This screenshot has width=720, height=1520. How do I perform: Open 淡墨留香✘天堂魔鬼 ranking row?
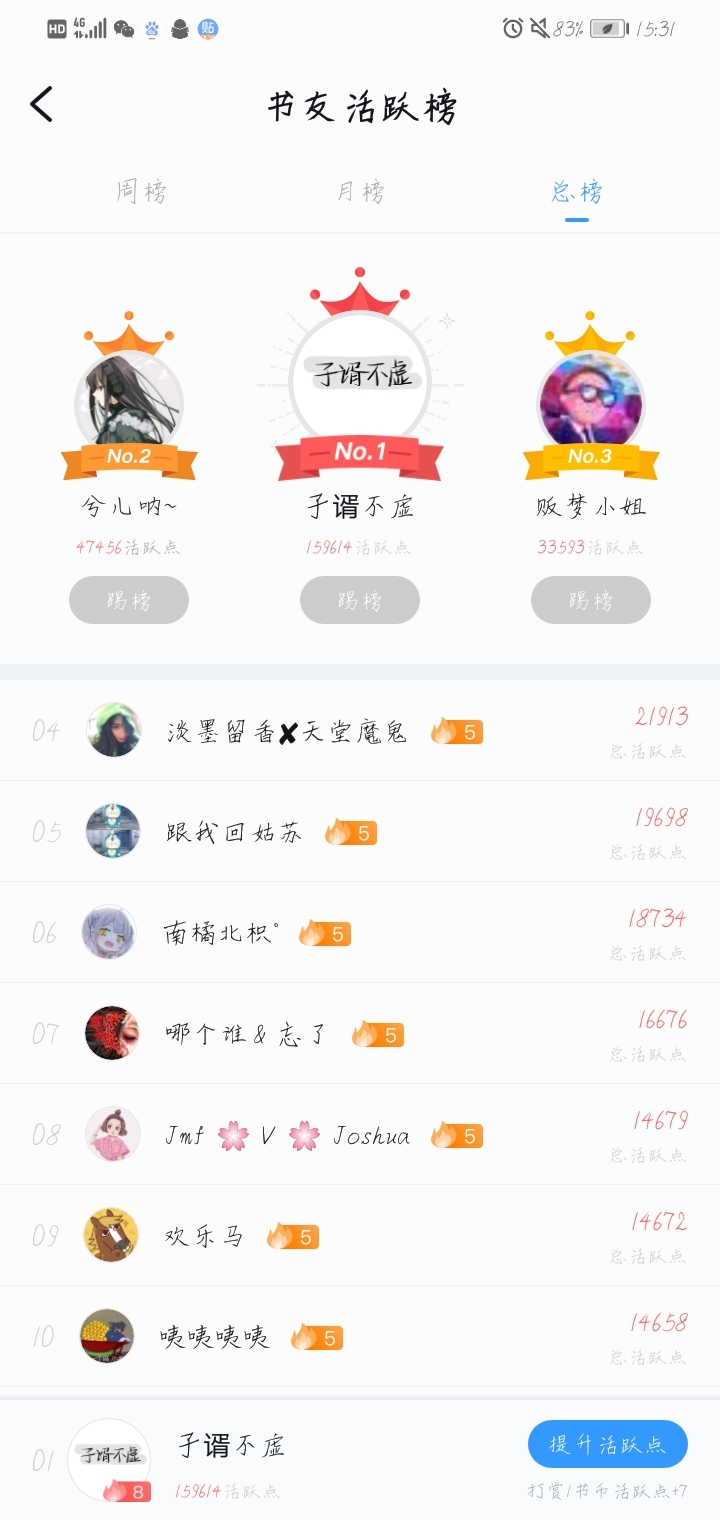tap(360, 731)
